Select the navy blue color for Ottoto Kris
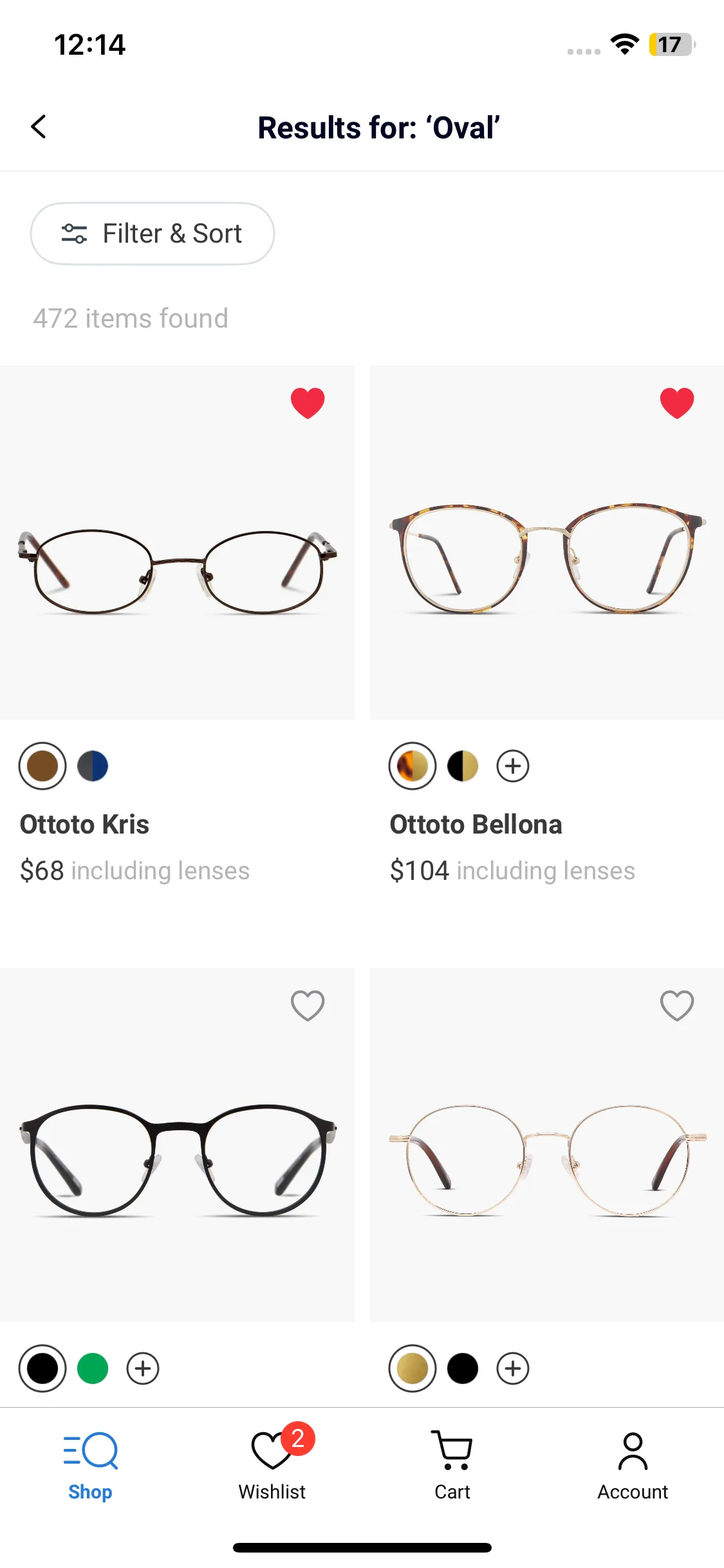Viewport: 724px width, 1568px height. pos(93,766)
